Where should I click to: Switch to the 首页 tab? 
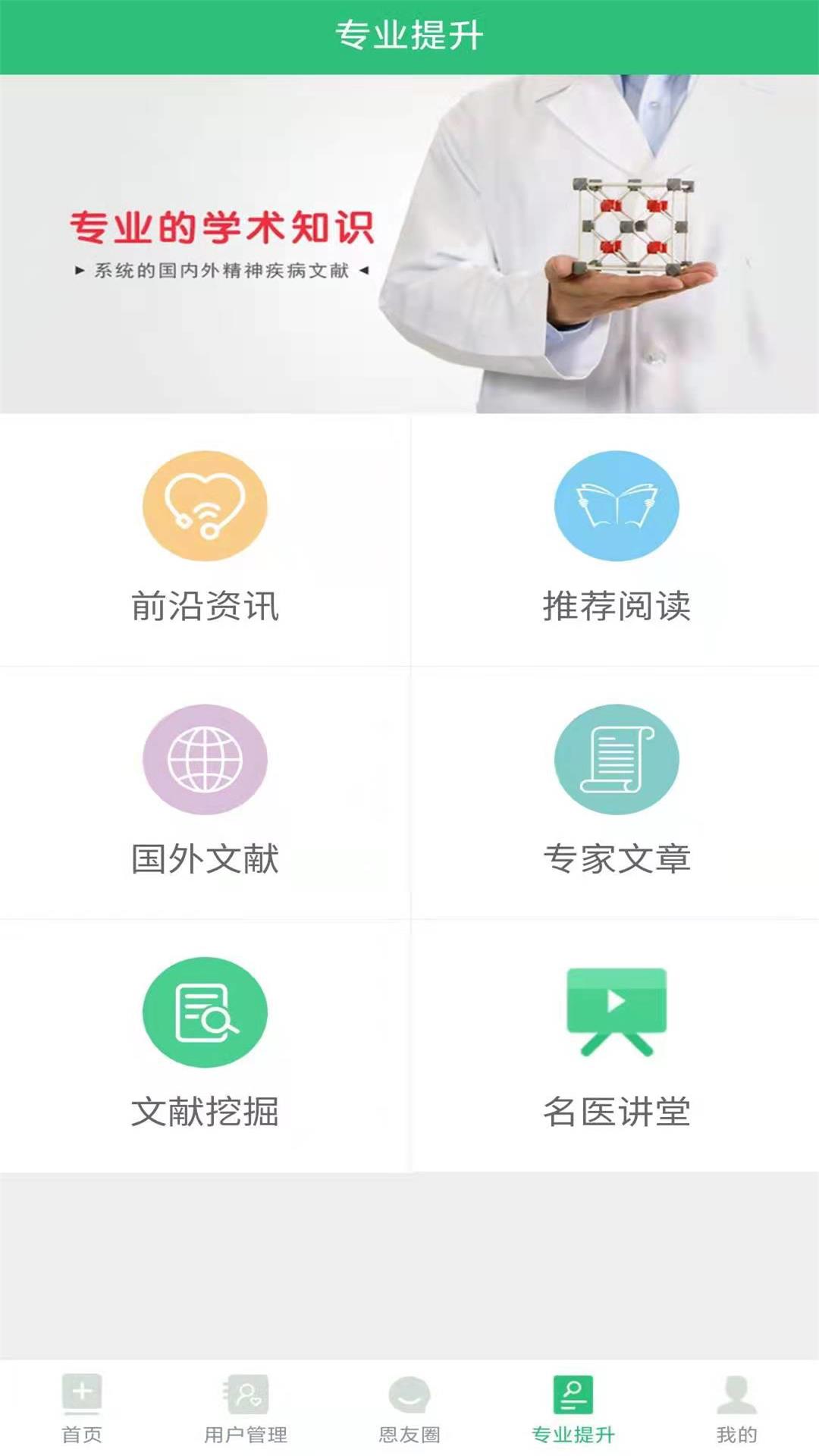point(82,1409)
